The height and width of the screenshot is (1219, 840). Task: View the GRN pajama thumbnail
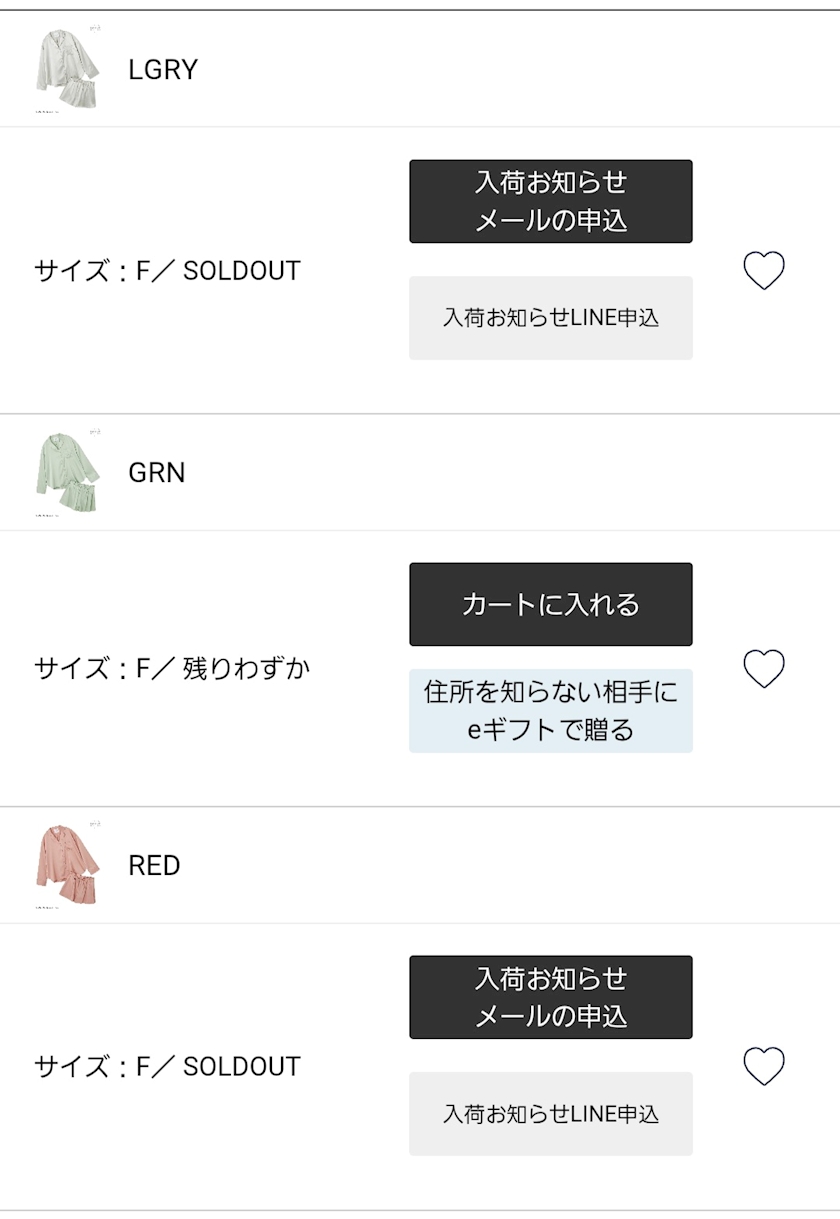click(x=68, y=472)
